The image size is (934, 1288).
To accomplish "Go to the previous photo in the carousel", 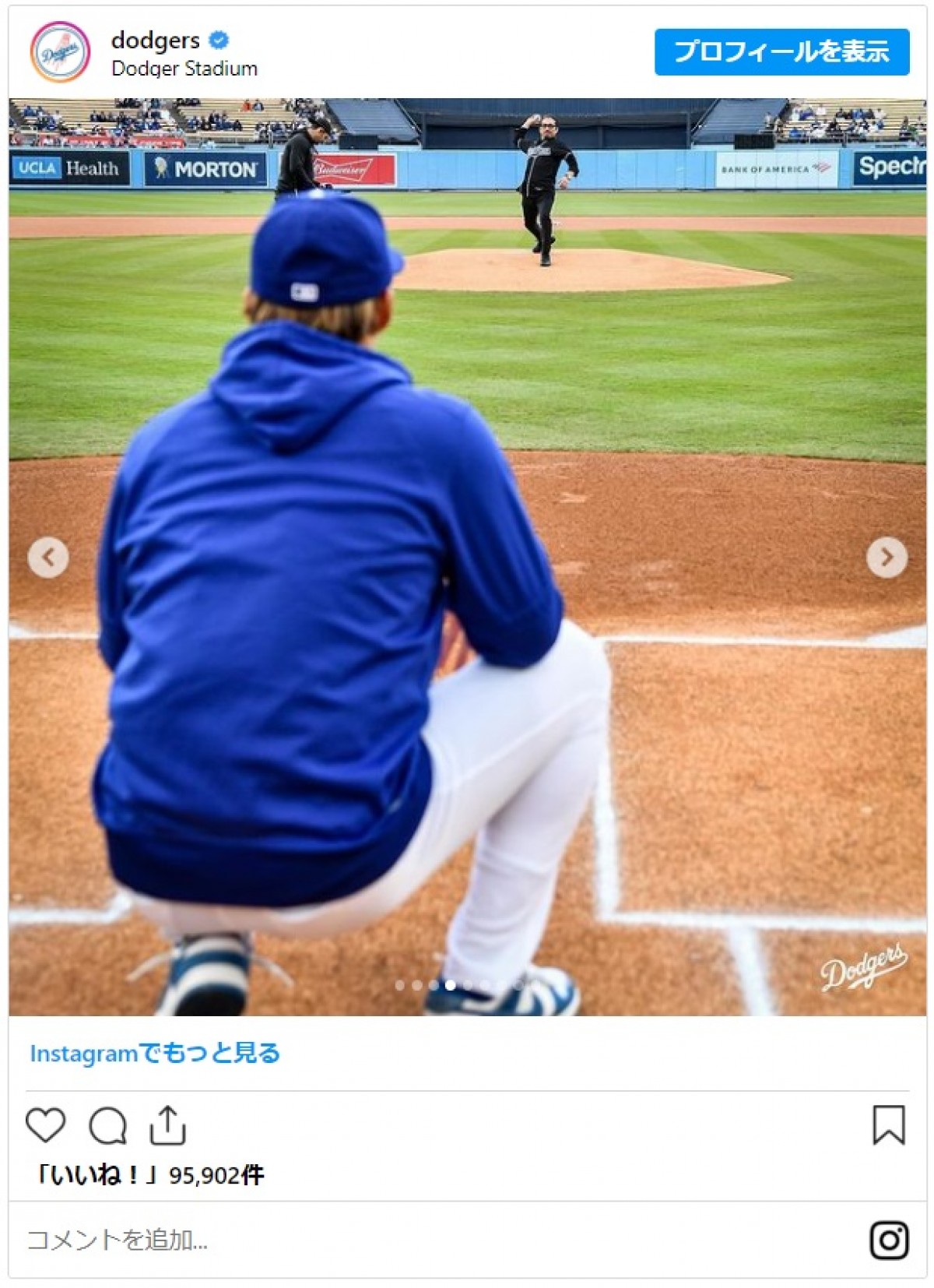I will click(x=48, y=557).
